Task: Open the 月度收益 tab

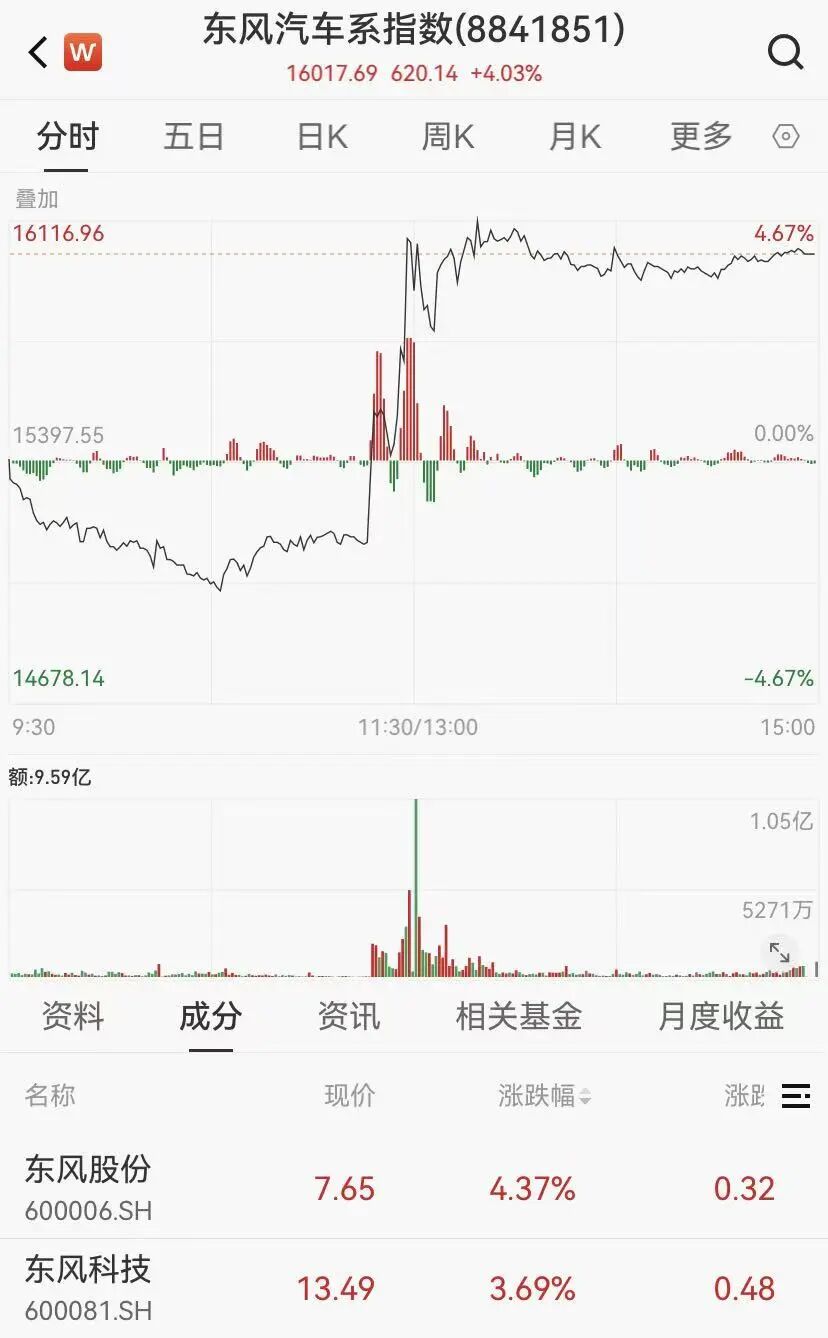Action: (721, 1017)
